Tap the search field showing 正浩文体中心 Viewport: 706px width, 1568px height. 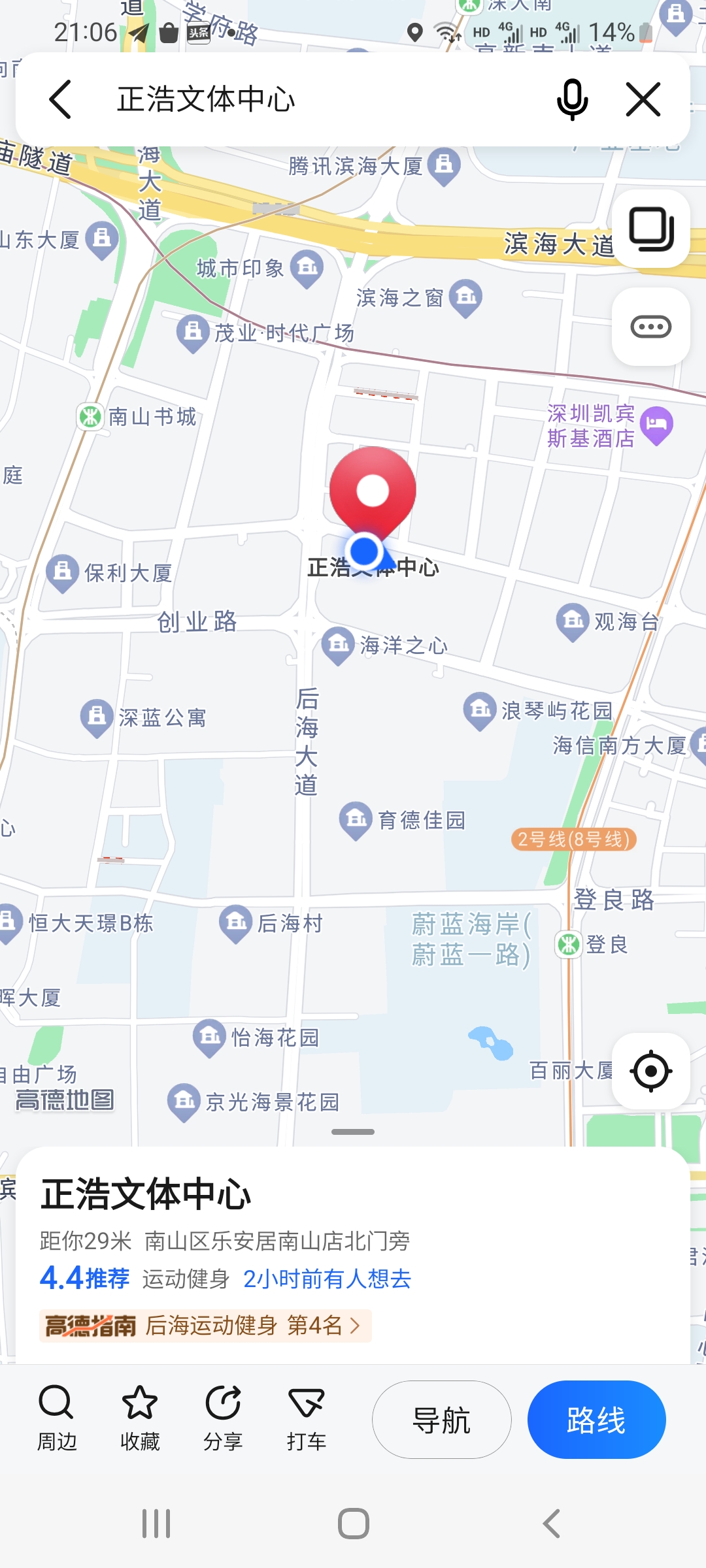[x=314, y=100]
